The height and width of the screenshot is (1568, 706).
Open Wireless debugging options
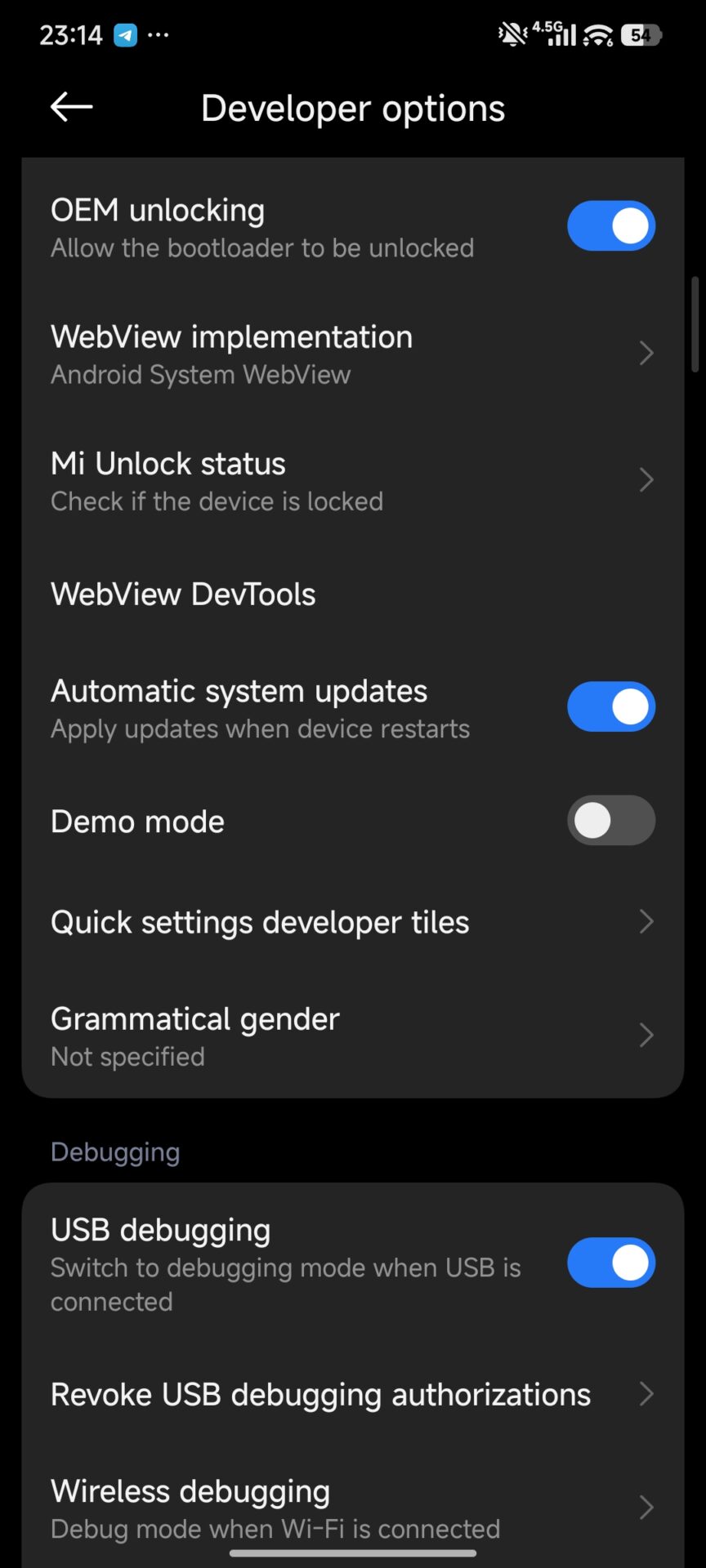pos(353,1508)
